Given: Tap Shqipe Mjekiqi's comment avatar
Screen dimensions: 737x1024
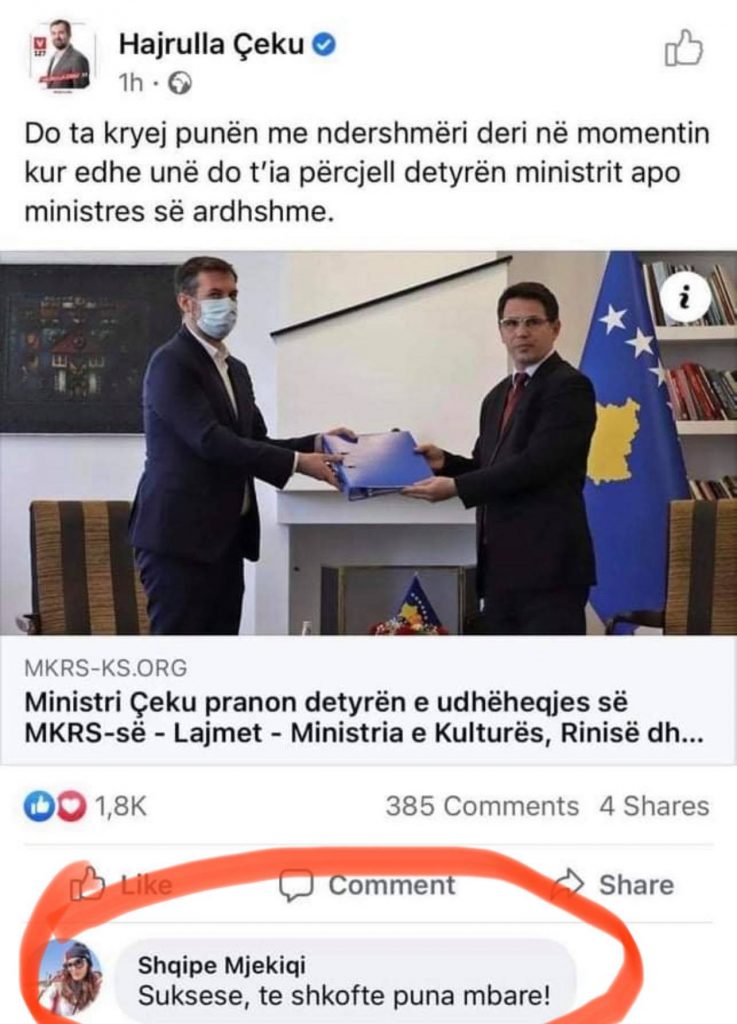Looking at the screenshot, I should (70, 978).
